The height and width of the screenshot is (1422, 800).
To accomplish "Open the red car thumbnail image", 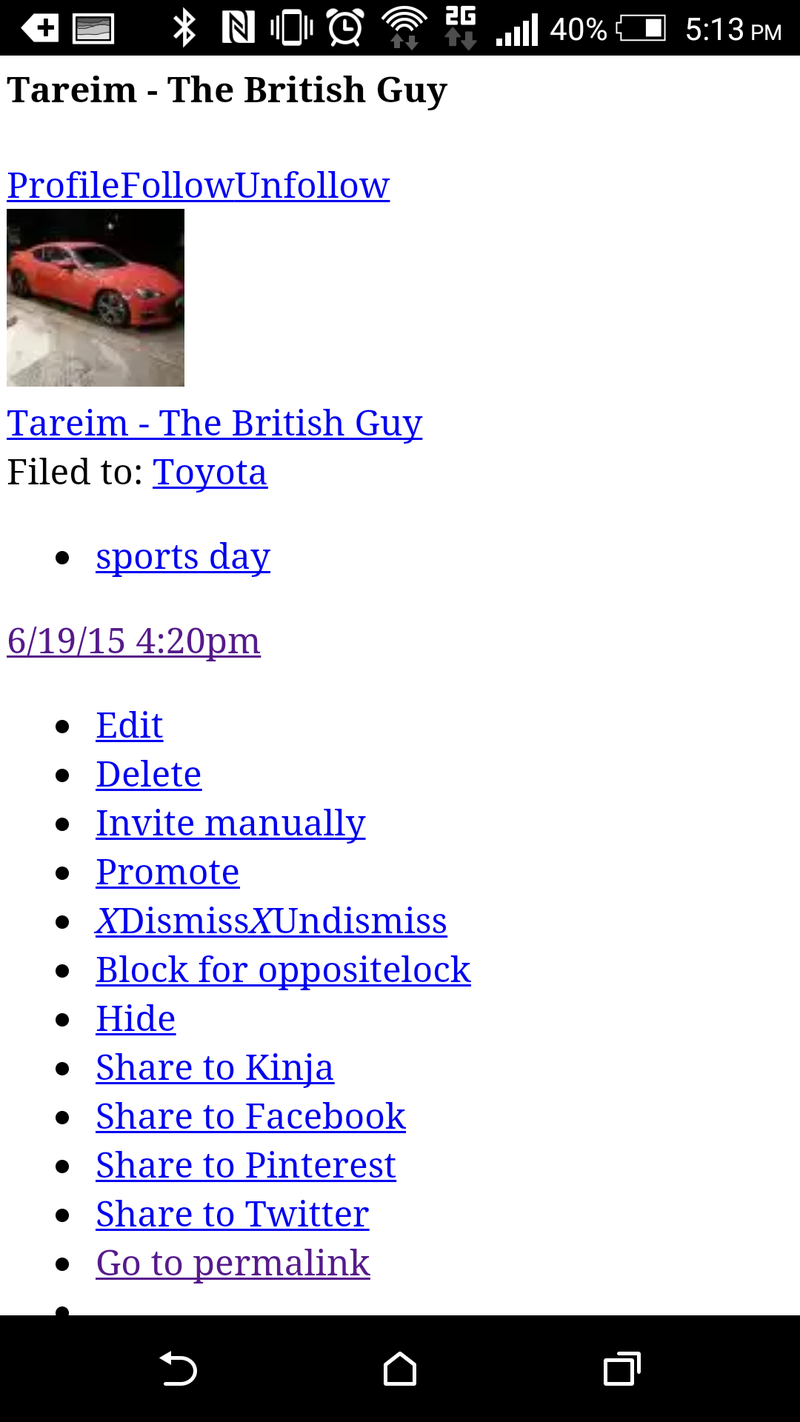I will [95, 298].
